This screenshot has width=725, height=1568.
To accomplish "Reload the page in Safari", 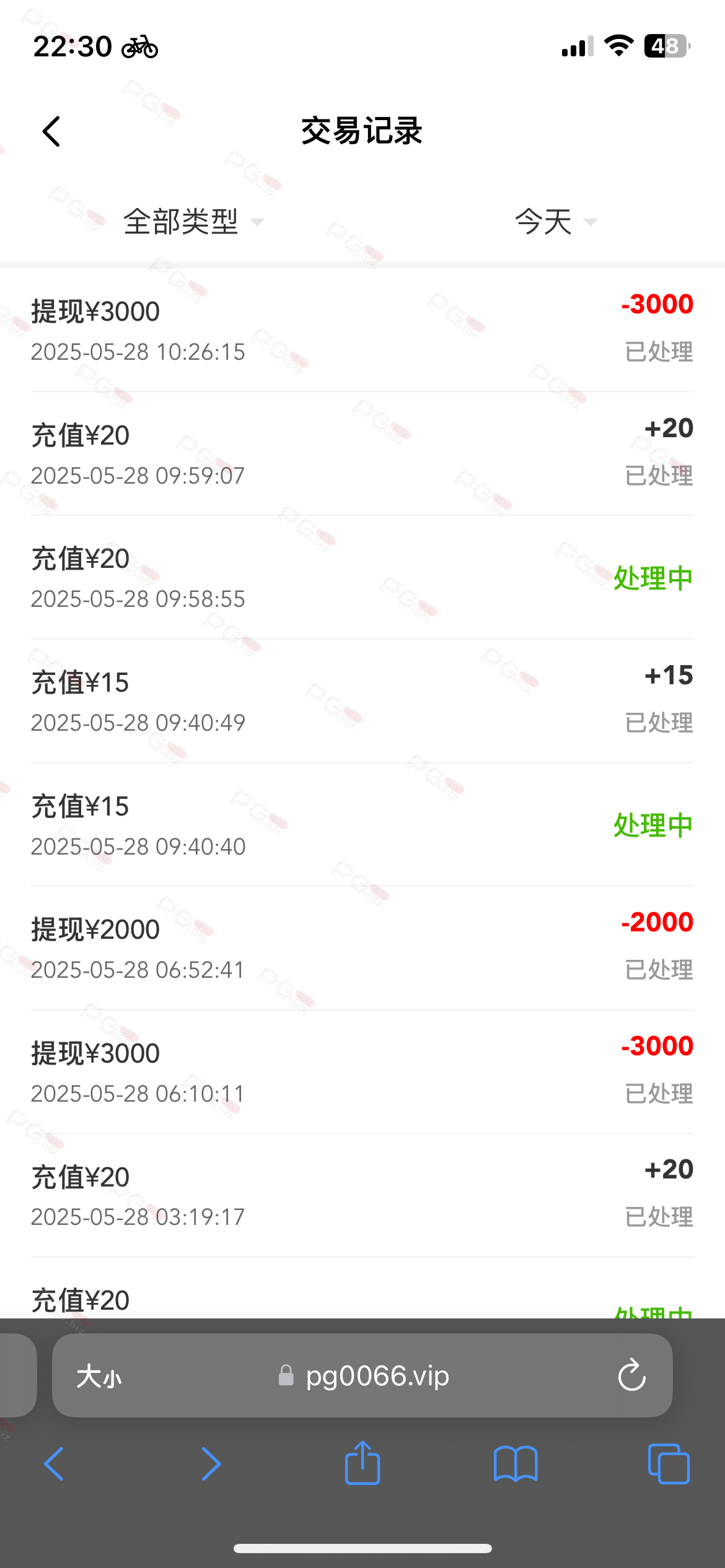I will (x=631, y=1376).
